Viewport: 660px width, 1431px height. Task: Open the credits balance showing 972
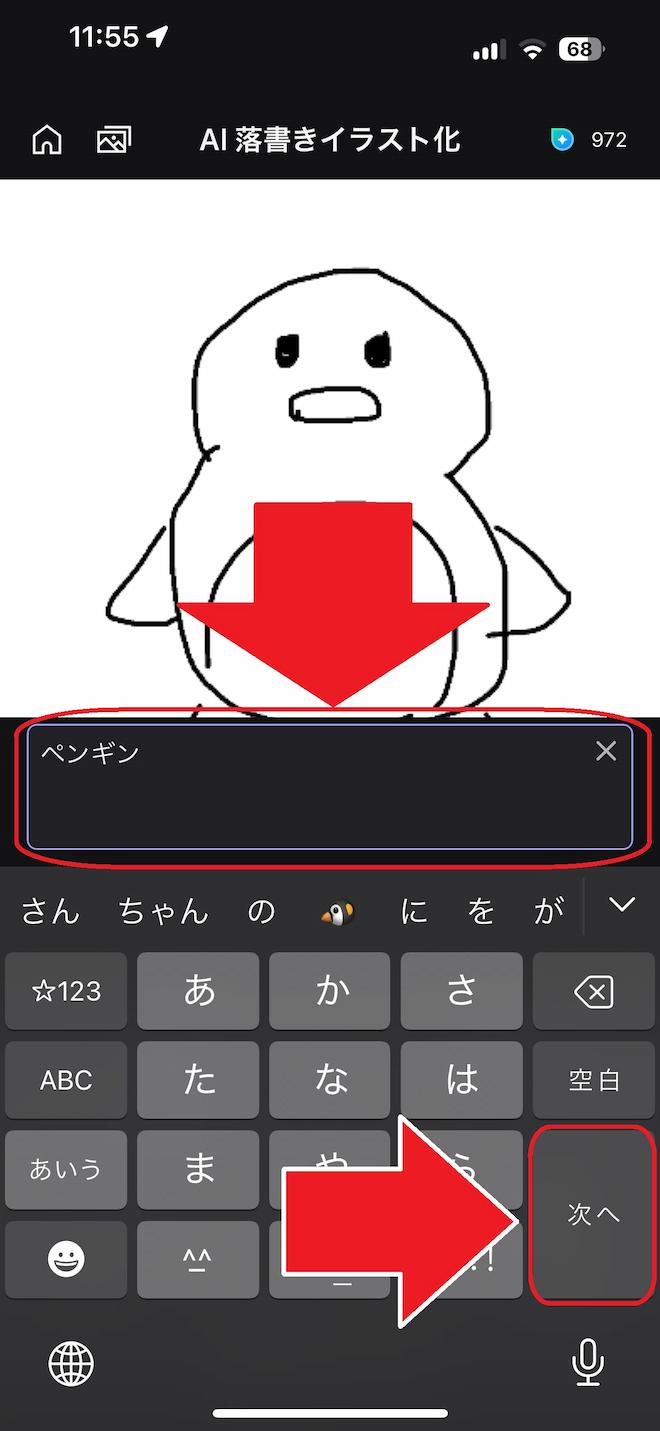pos(590,140)
